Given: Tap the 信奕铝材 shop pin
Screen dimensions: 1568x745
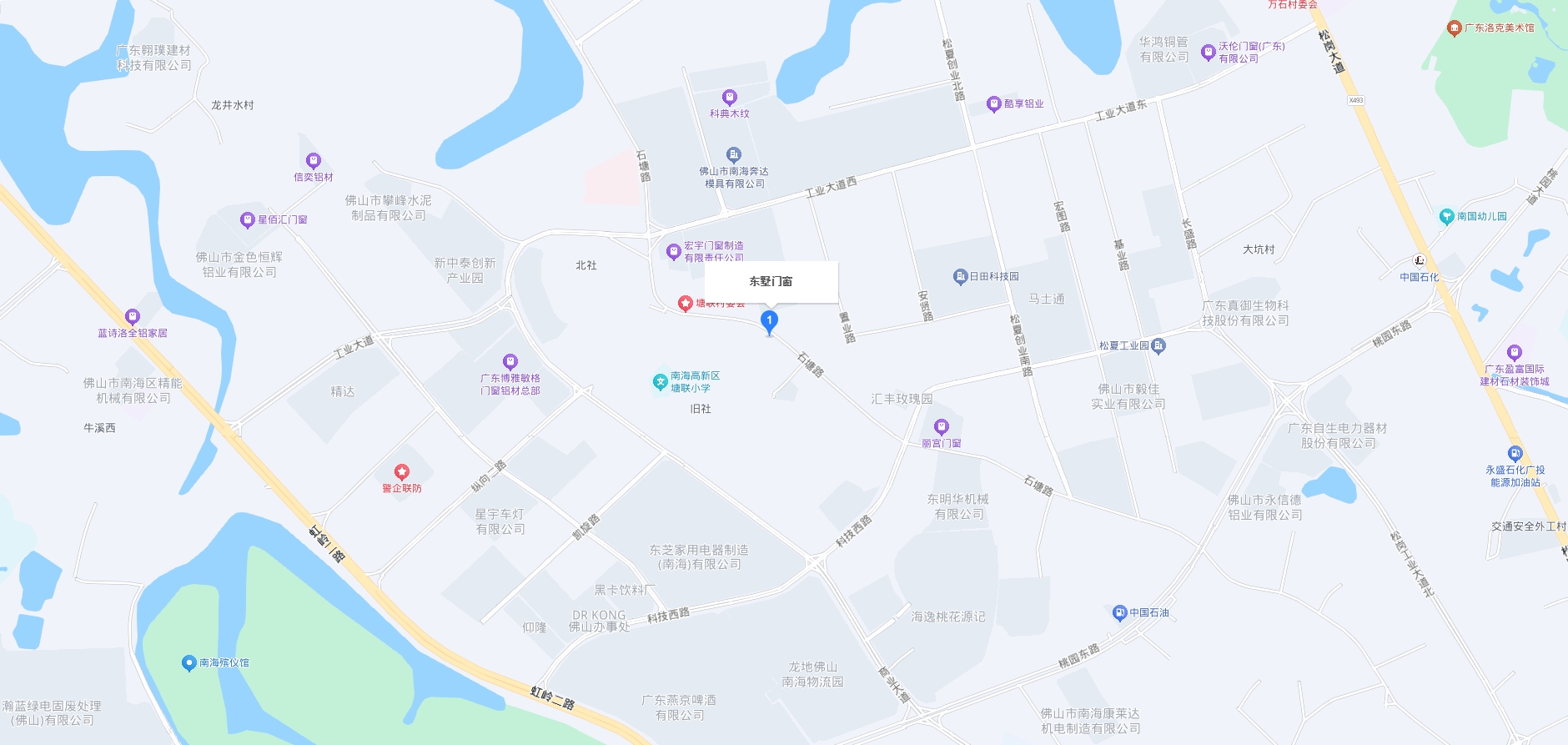Looking at the screenshot, I should [313, 161].
